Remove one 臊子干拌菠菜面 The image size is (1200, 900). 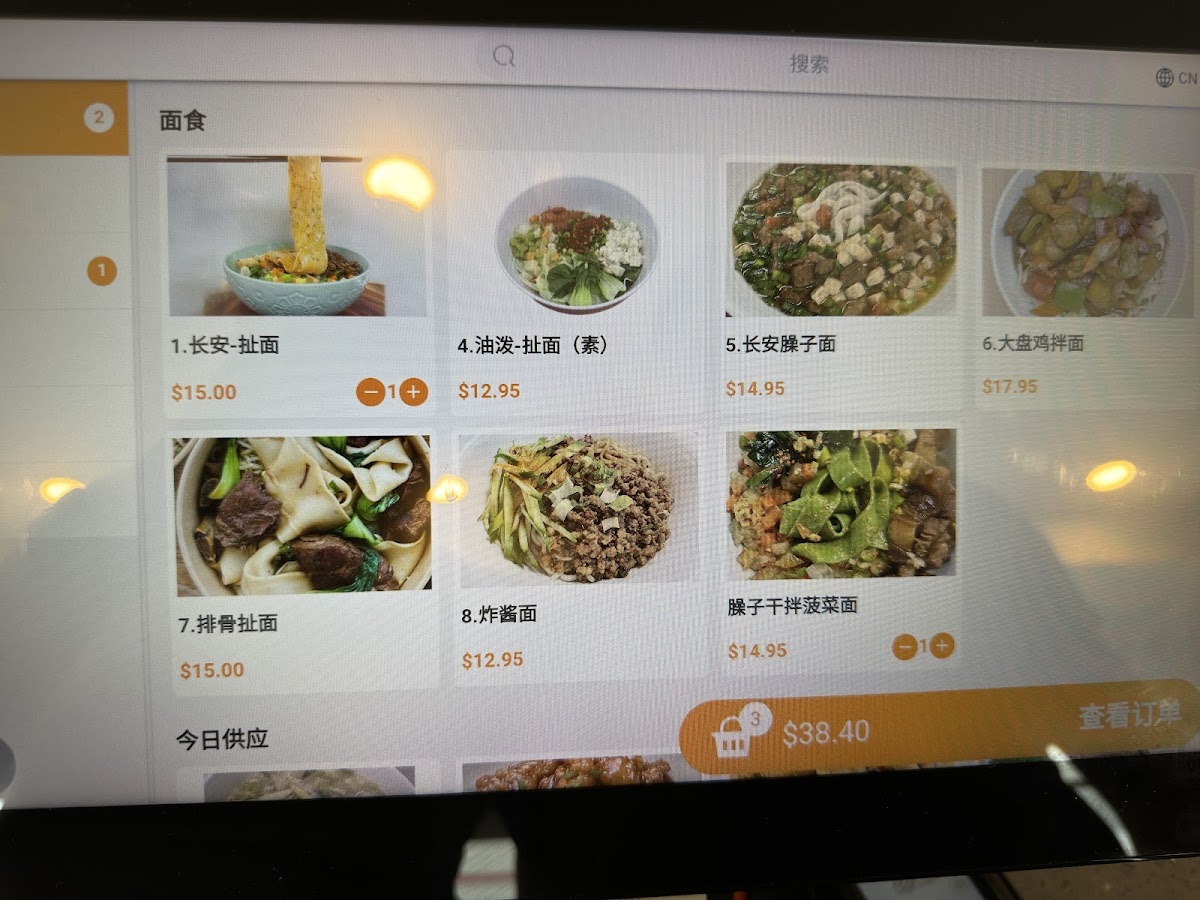point(905,647)
